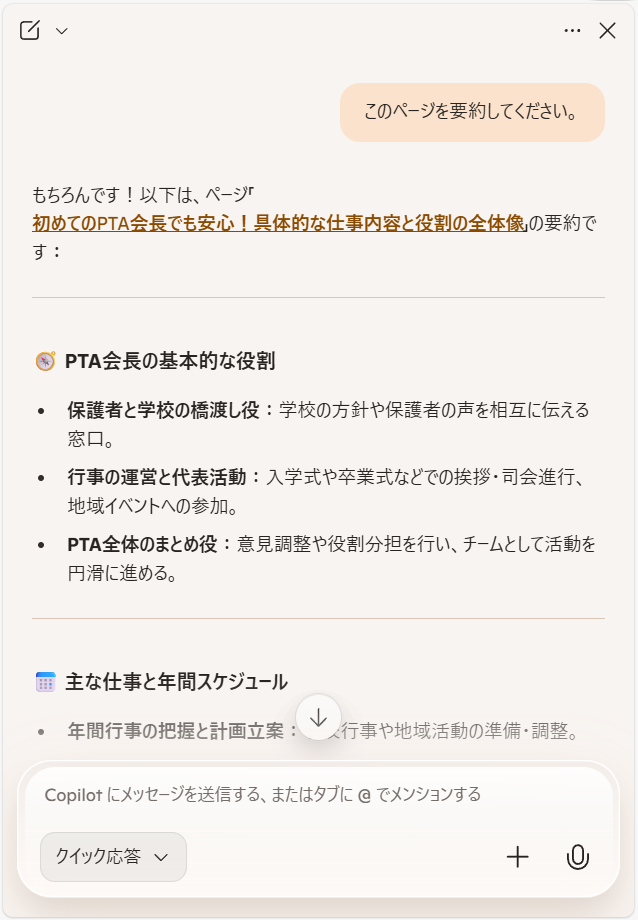Start a new chat with the compose icon
Viewport: 638px width, 920px height.
(30, 31)
